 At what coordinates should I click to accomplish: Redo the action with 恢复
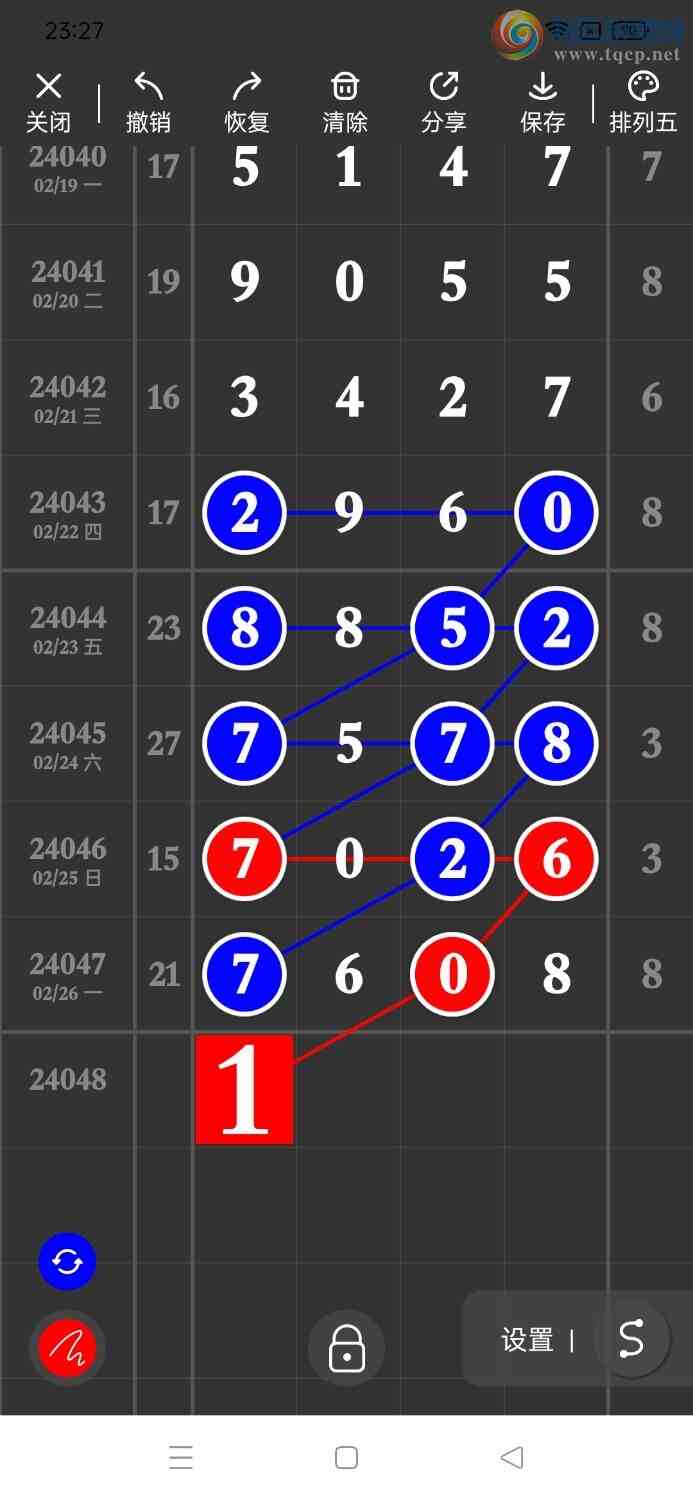pyautogui.click(x=247, y=103)
